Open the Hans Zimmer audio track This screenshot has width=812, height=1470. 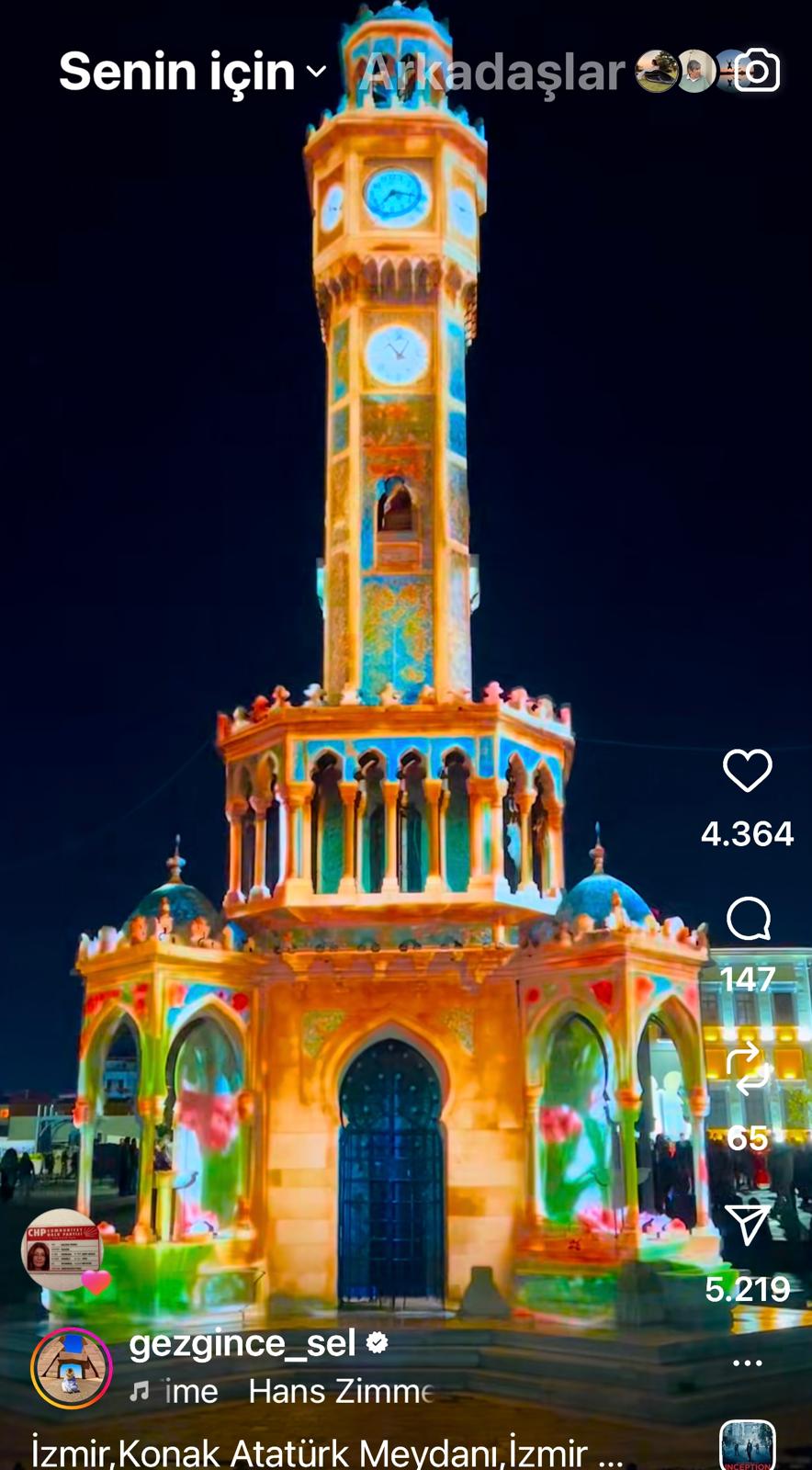(338, 1391)
